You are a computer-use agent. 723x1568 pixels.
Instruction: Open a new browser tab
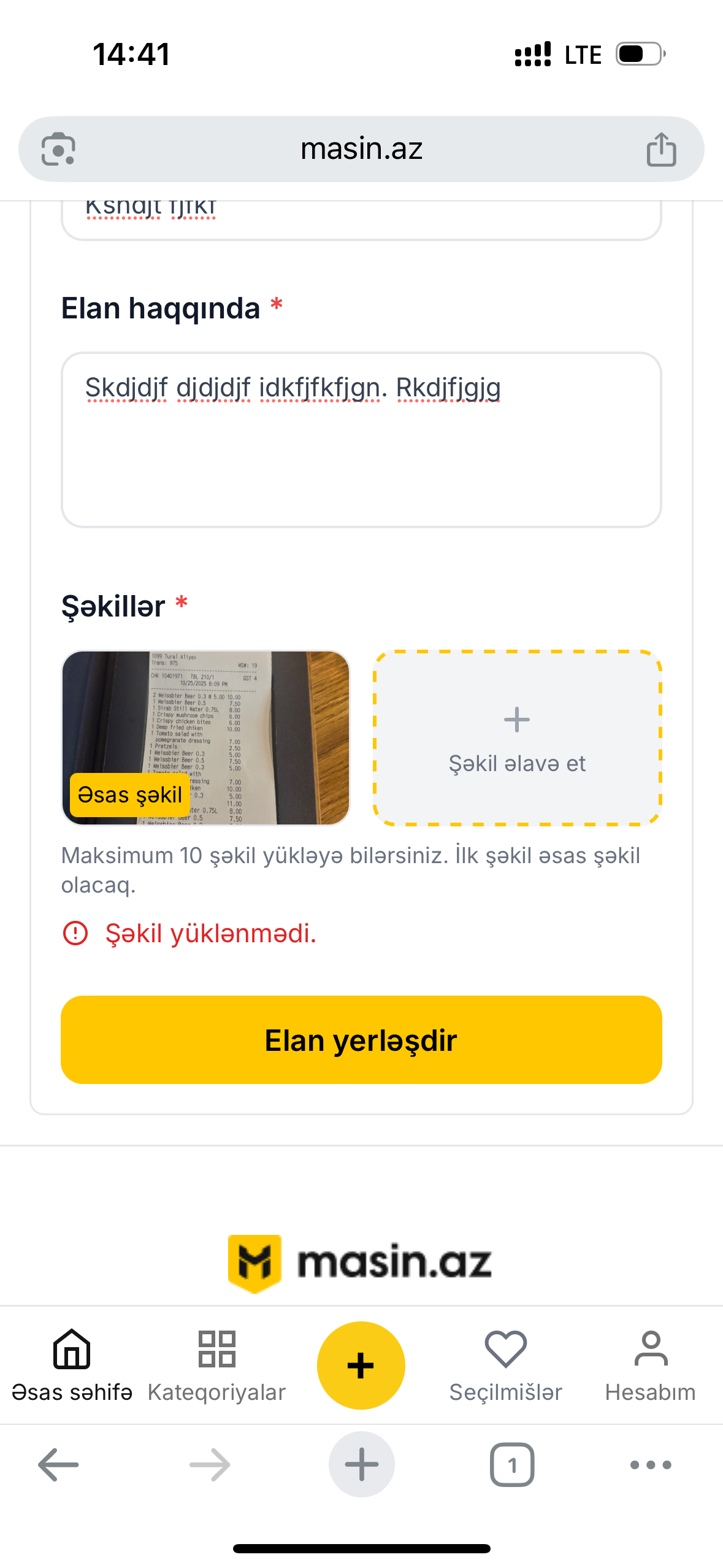[x=361, y=1465]
